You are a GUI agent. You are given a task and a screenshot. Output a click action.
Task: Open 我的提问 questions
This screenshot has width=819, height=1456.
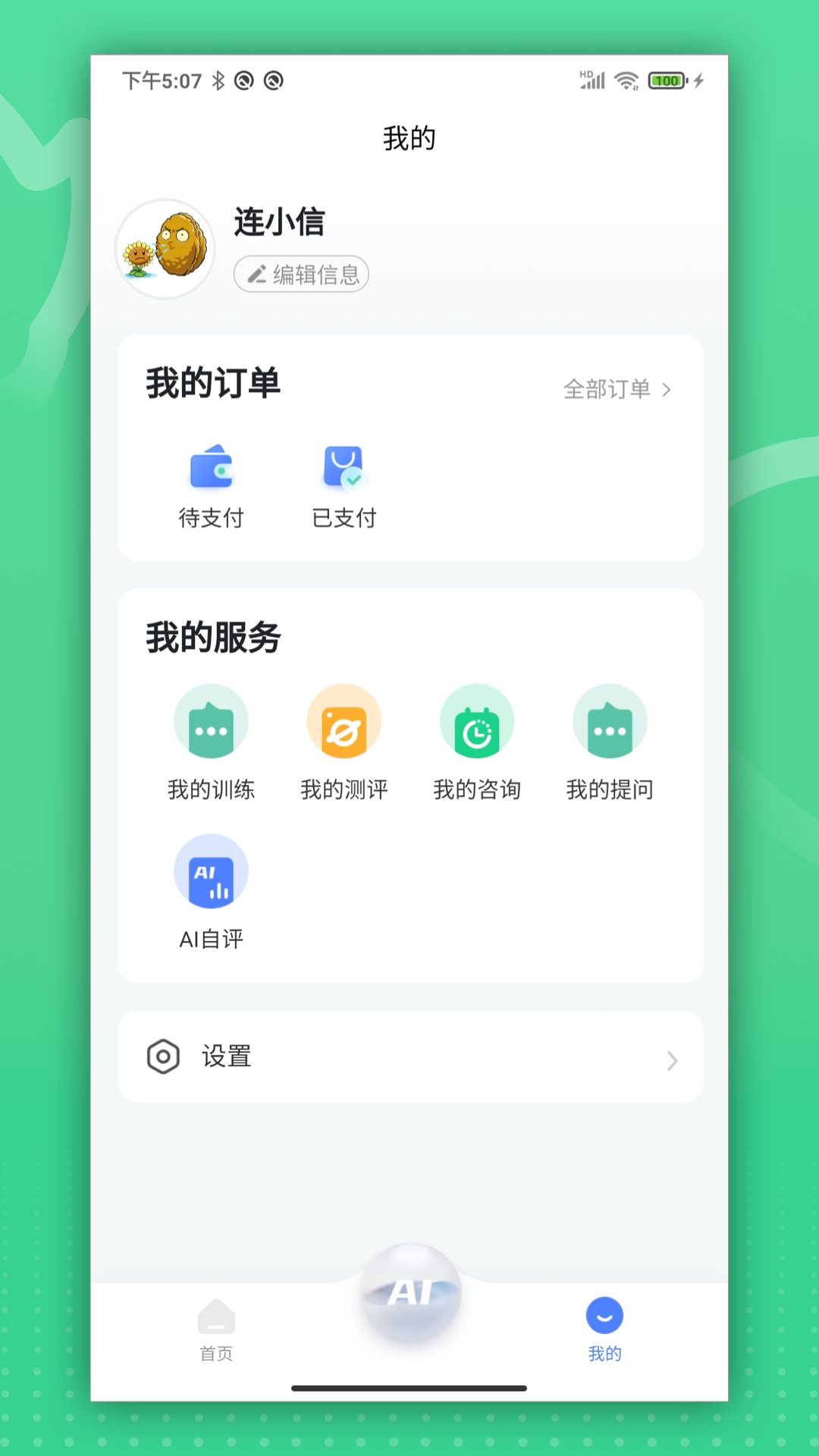tap(610, 742)
